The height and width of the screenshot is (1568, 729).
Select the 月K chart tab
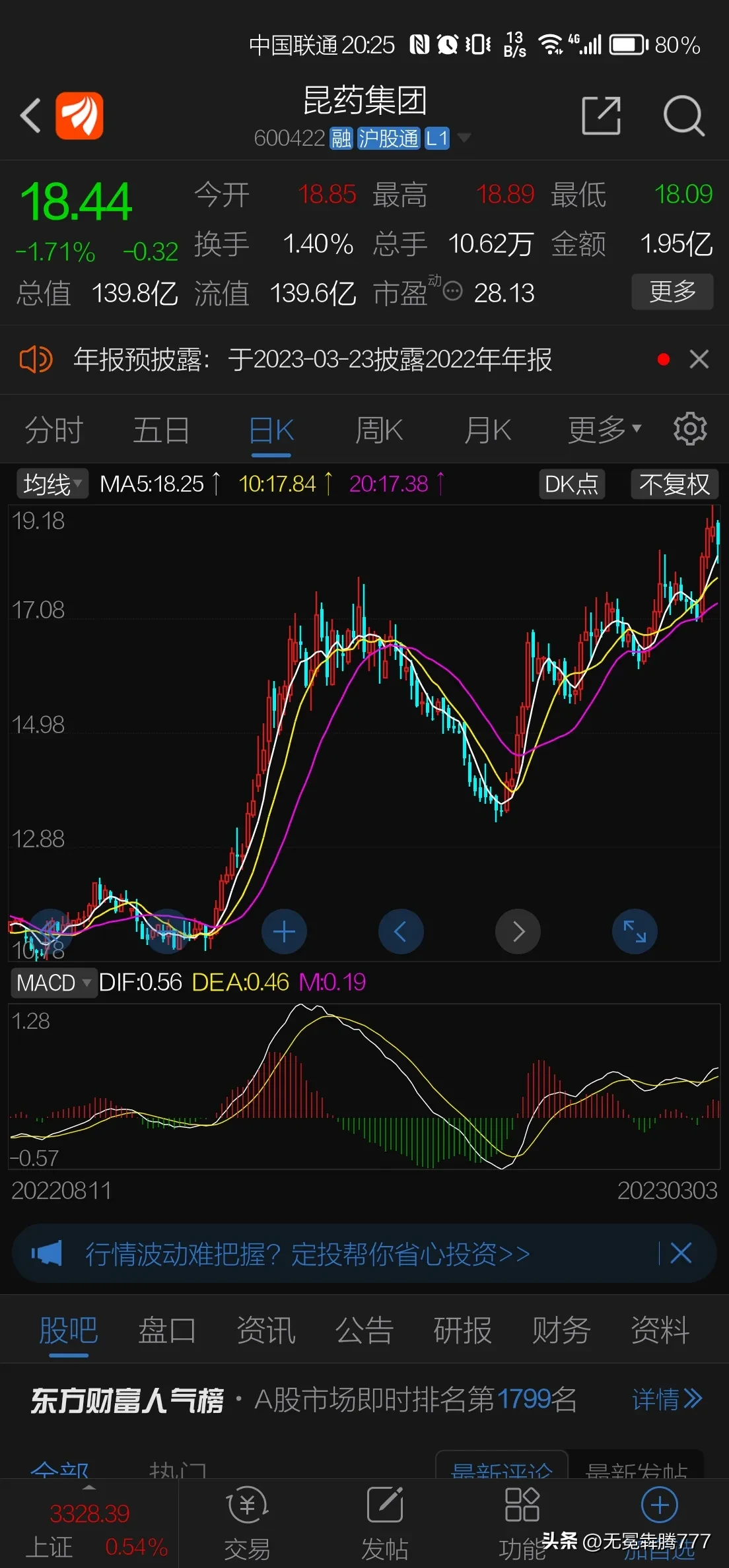pos(488,430)
